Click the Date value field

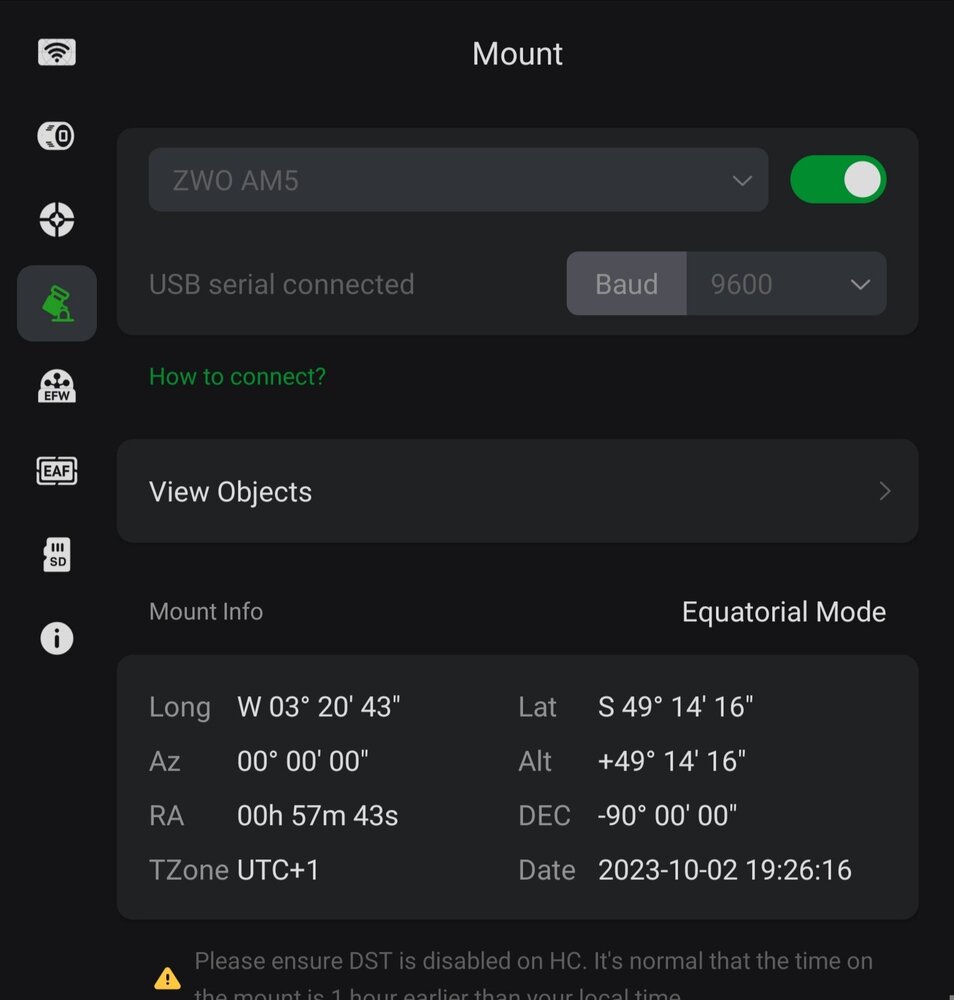point(726,870)
